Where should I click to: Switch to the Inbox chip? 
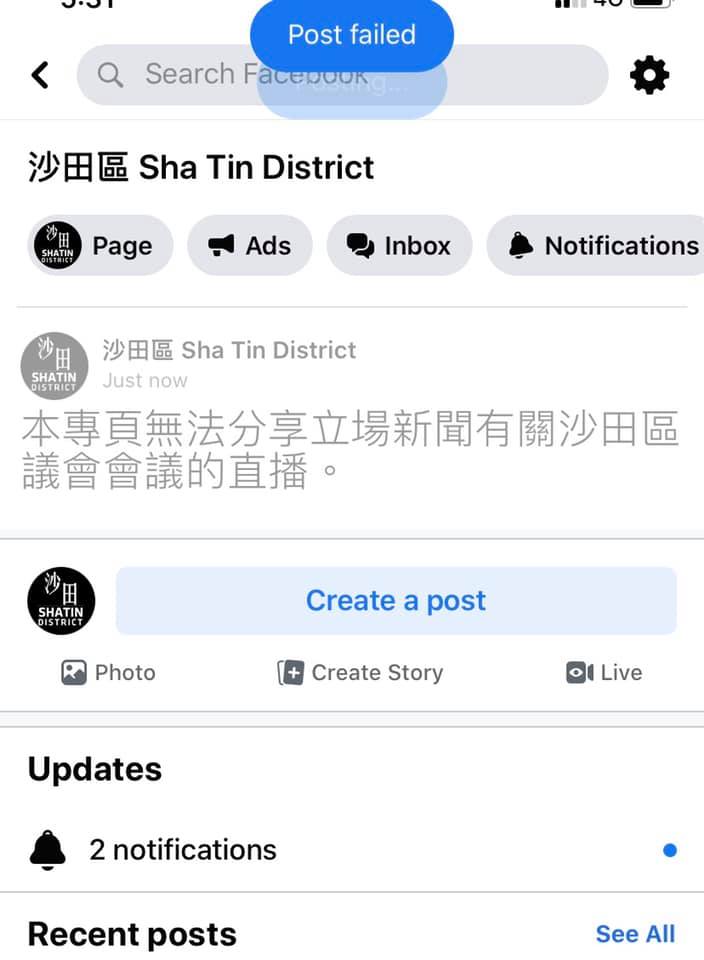tap(399, 246)
